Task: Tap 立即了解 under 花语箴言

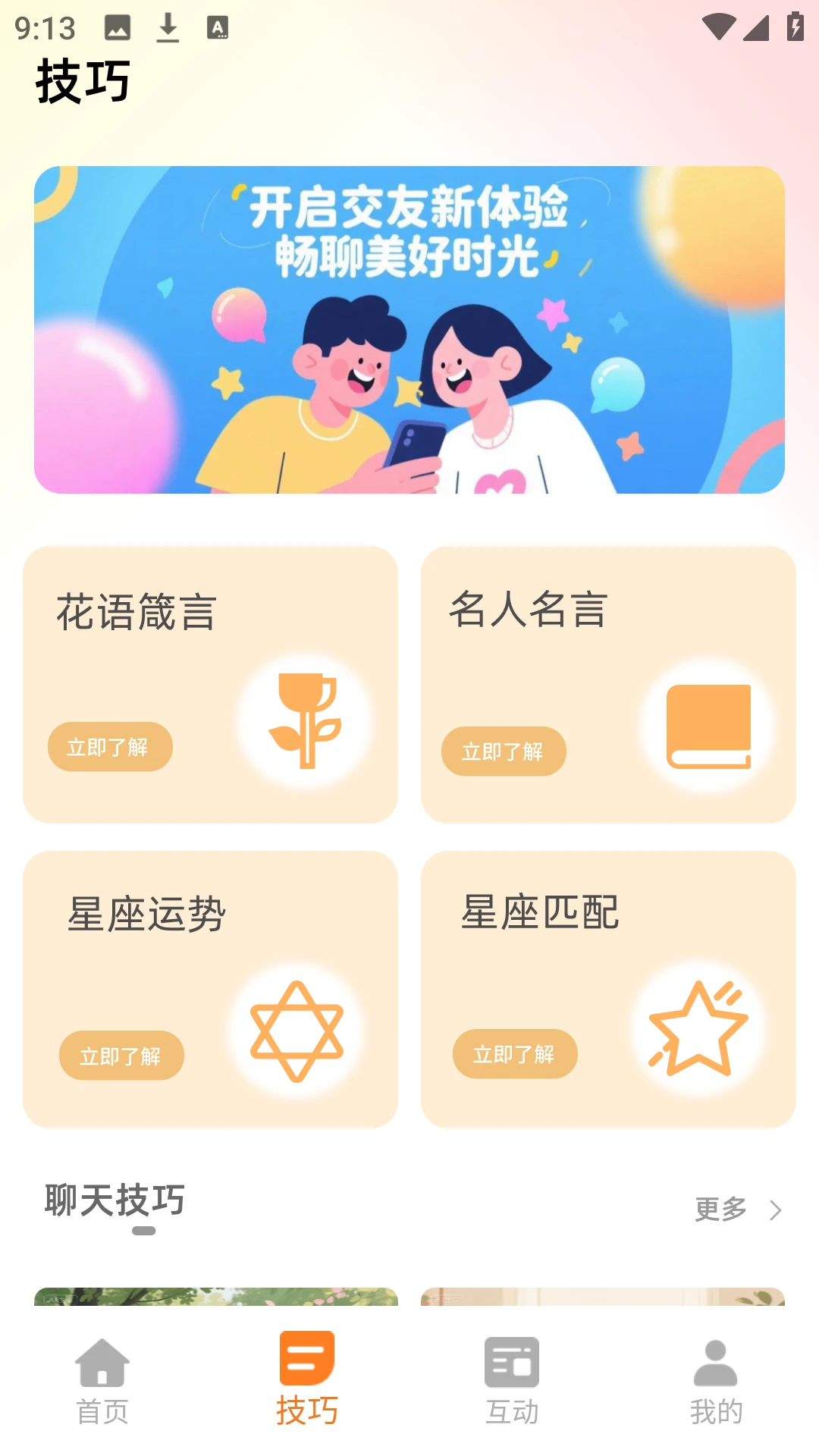Action: (x=110, y=747)
